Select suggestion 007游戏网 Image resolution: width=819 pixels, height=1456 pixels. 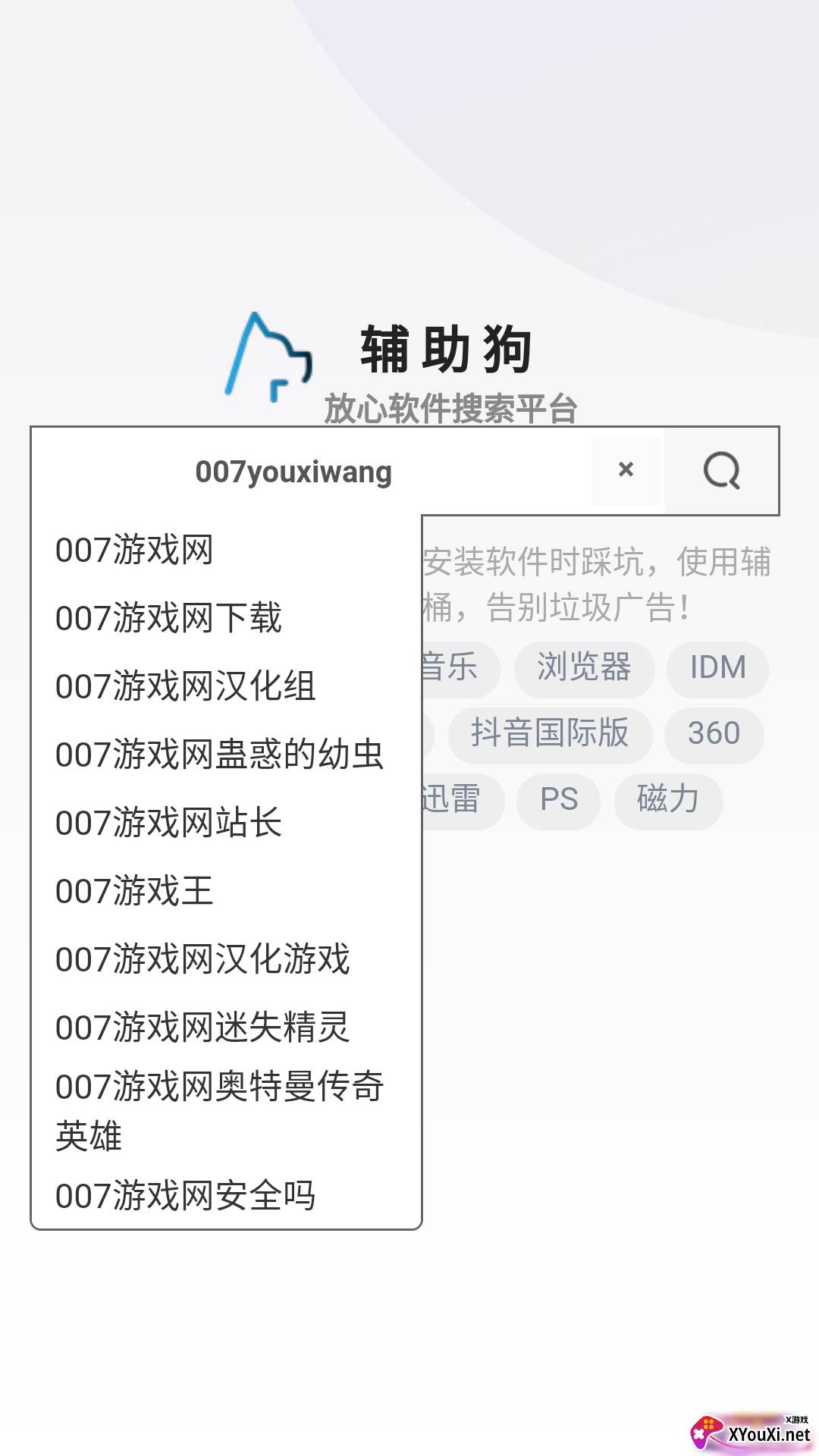226,550
